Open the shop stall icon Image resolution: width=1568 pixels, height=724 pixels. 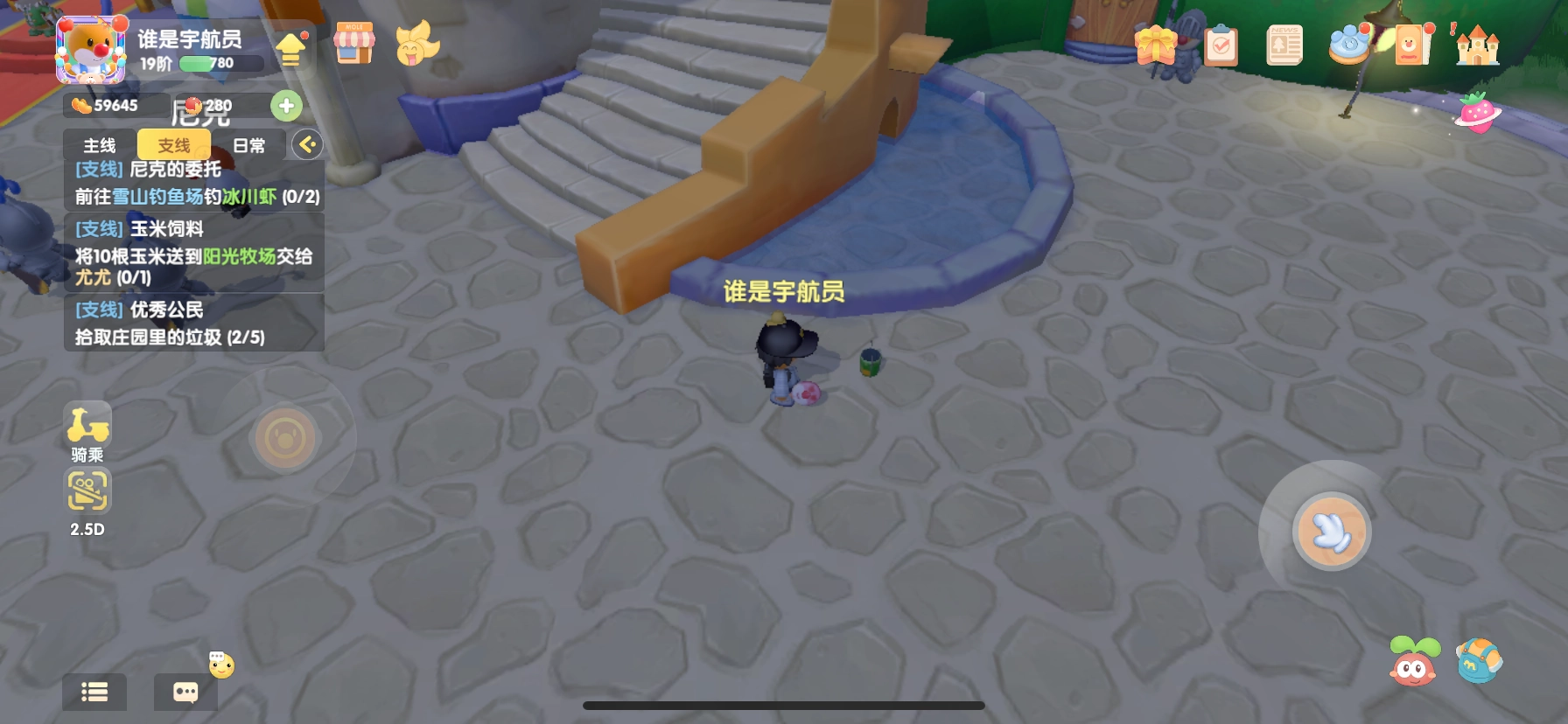(354, 44)
